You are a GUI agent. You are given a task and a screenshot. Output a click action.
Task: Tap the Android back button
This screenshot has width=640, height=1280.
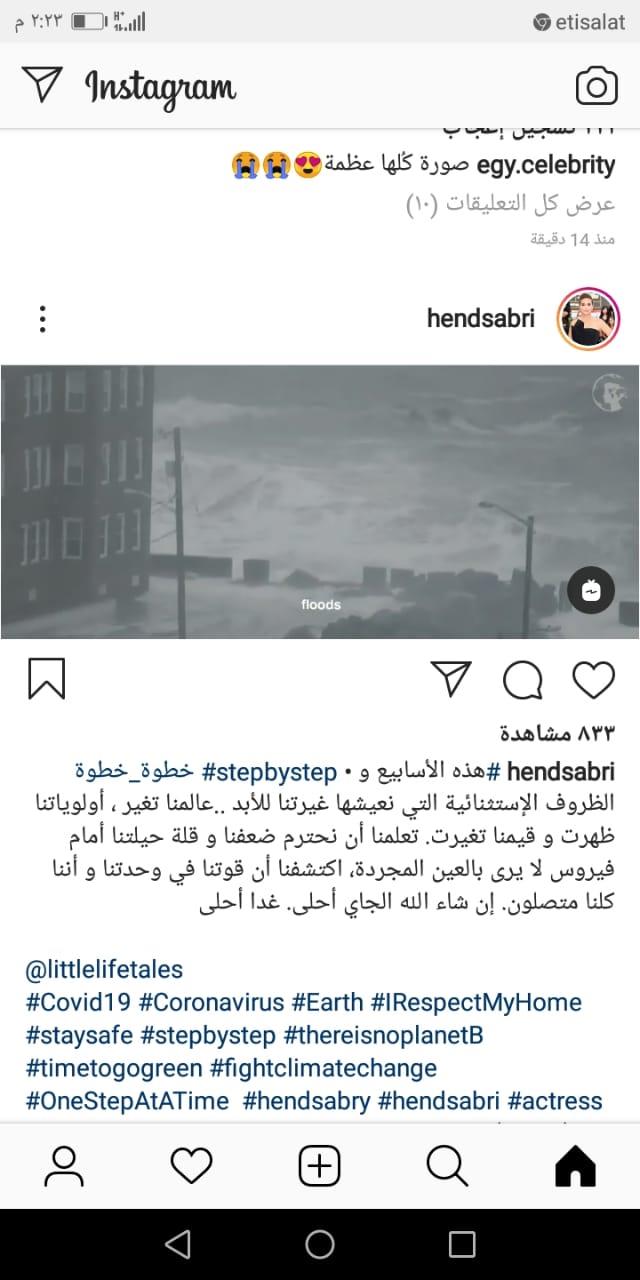pos(177,1244)
